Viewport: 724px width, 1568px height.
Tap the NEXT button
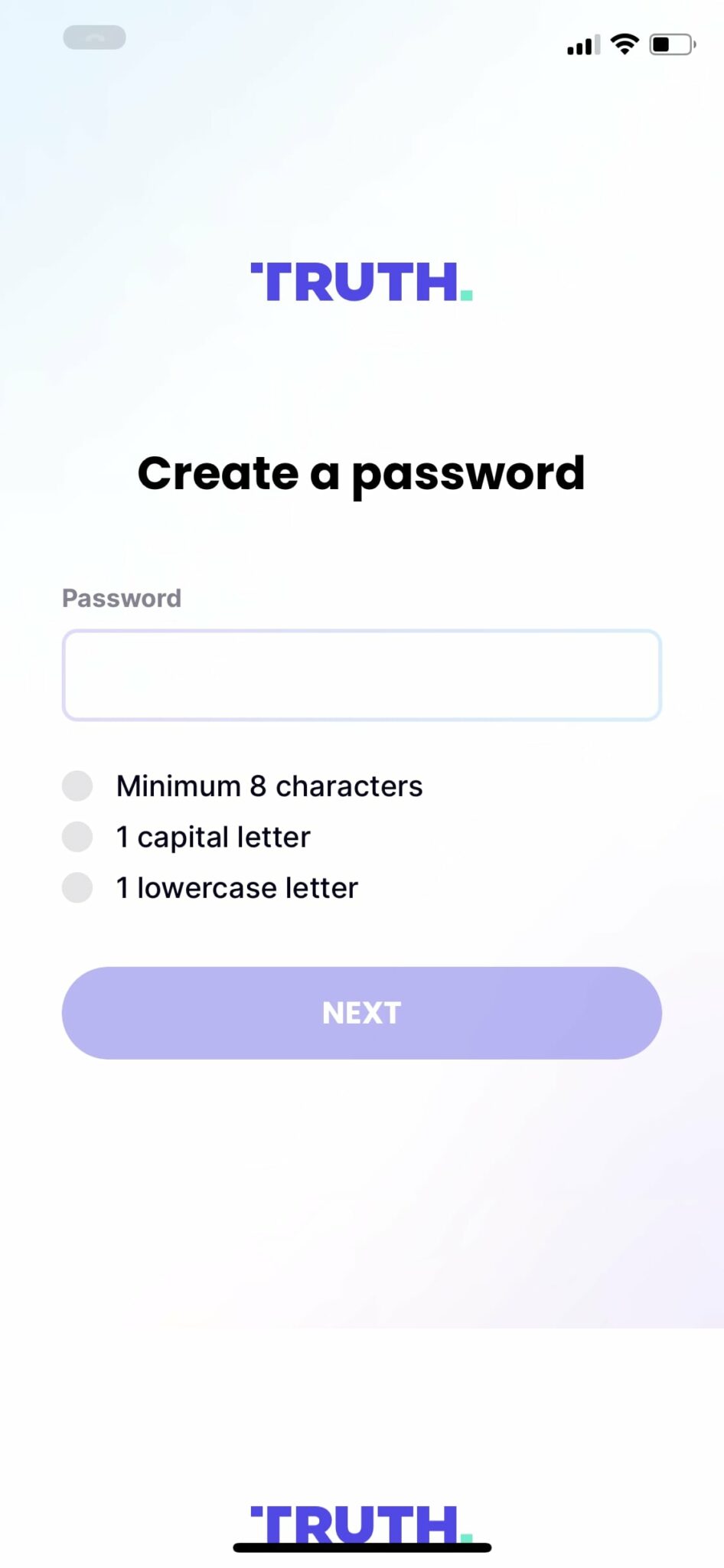(362, 1013)
